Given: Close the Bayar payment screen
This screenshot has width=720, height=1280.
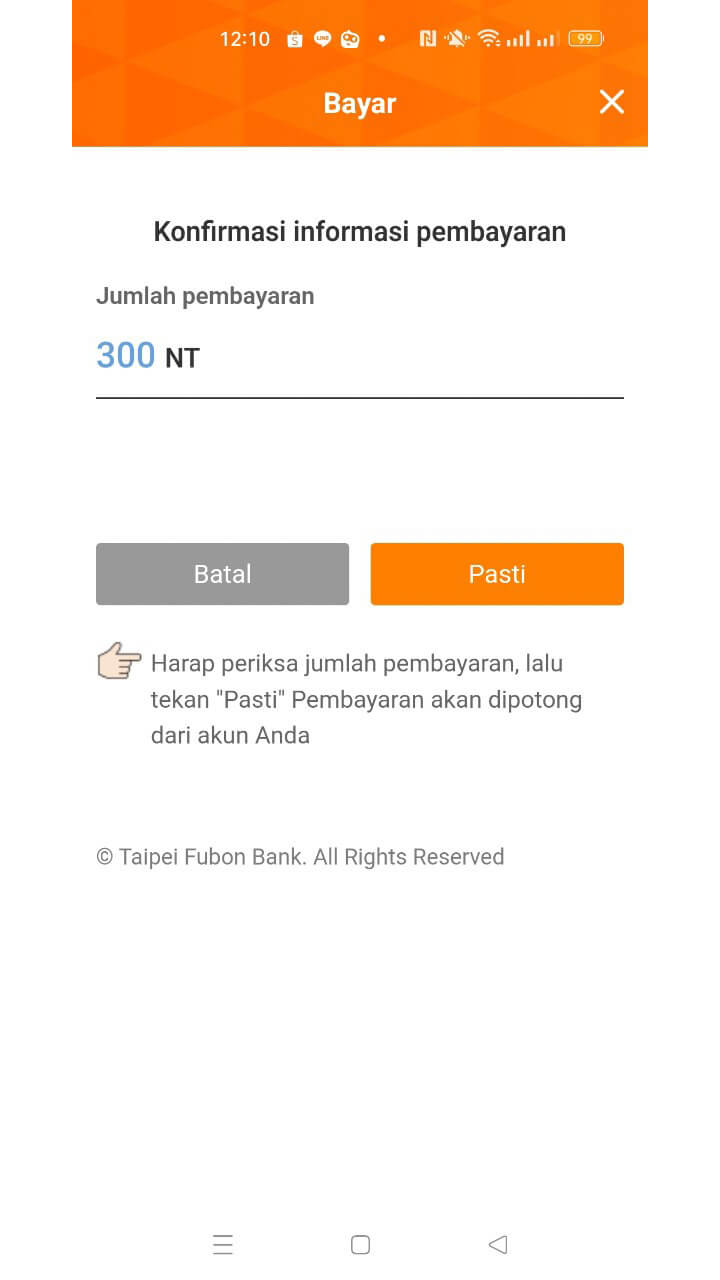Looking at the screenshot, I should click(611, 102).
